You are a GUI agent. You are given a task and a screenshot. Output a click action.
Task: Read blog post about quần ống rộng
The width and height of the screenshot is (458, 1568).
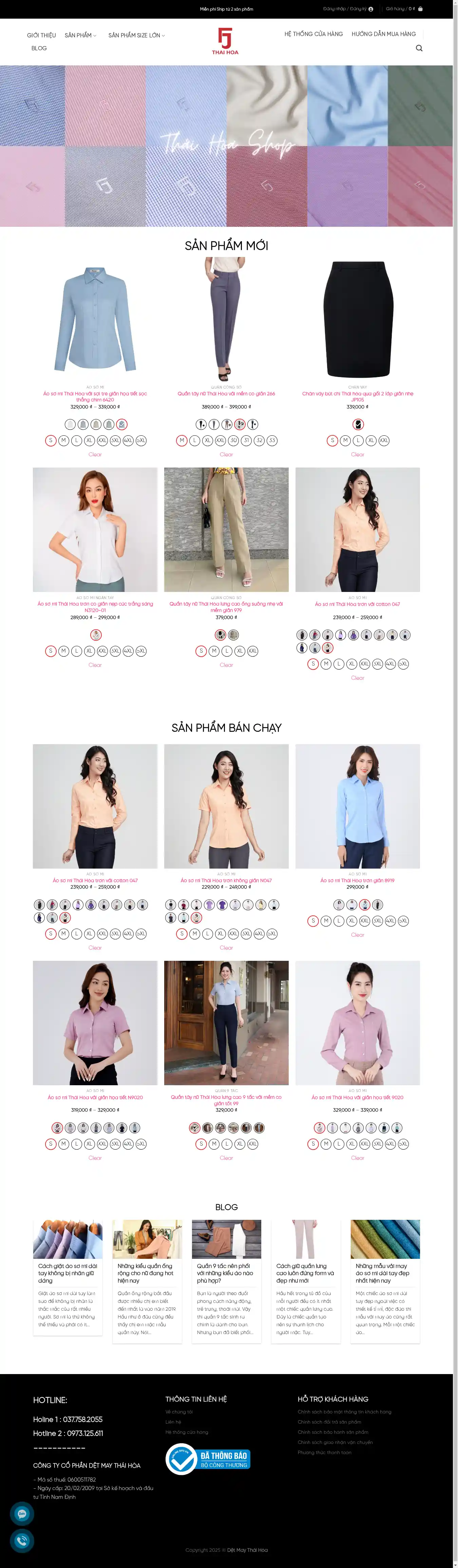coord(147,1272)
